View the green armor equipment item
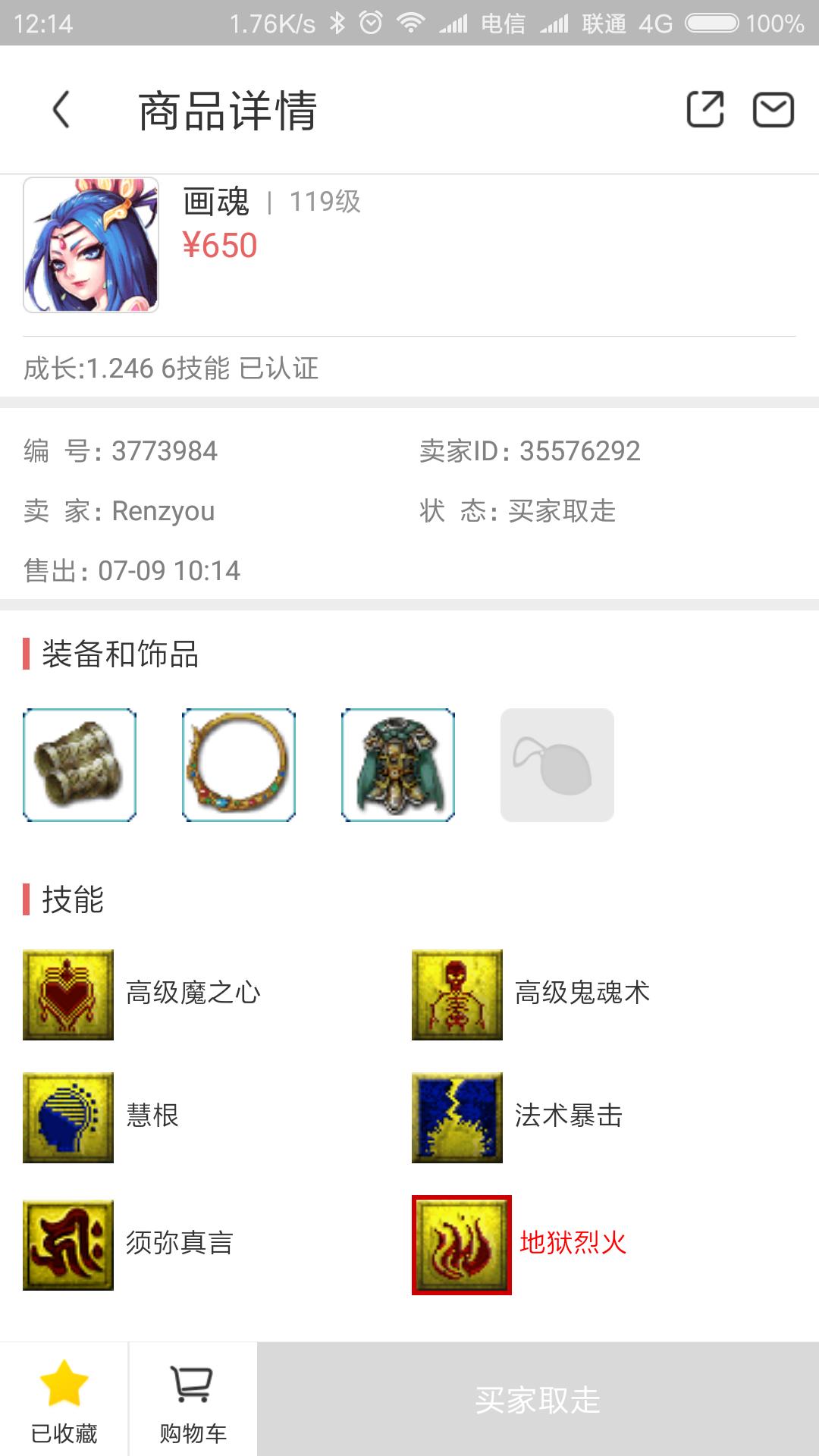Screen dimensions: 819x1456 pos(398,765)
